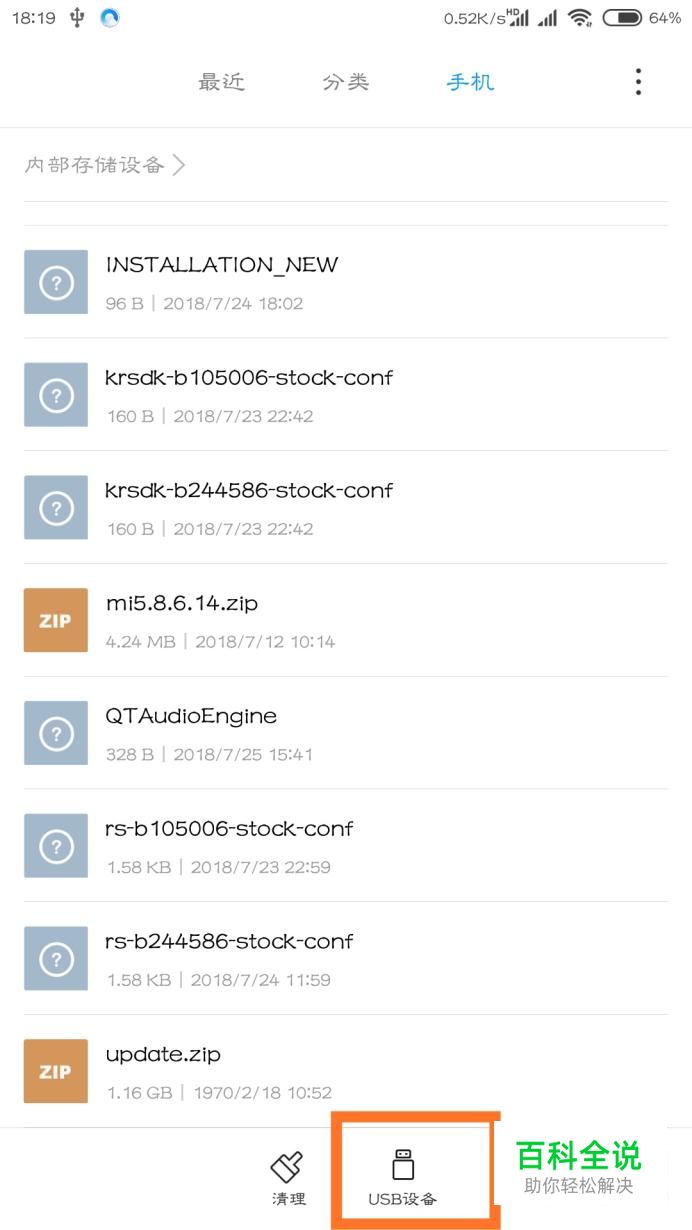This screenshot has width=692, height=1230.
Task: Open the USB设备 option
Action: pyautogui.click(x=402, y=1178)
